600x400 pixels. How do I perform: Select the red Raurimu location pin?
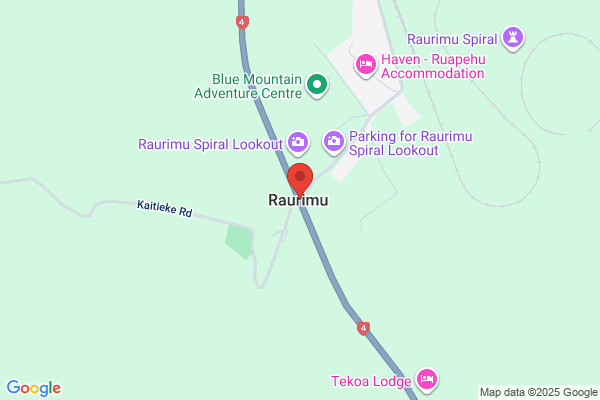pos(300,180)
